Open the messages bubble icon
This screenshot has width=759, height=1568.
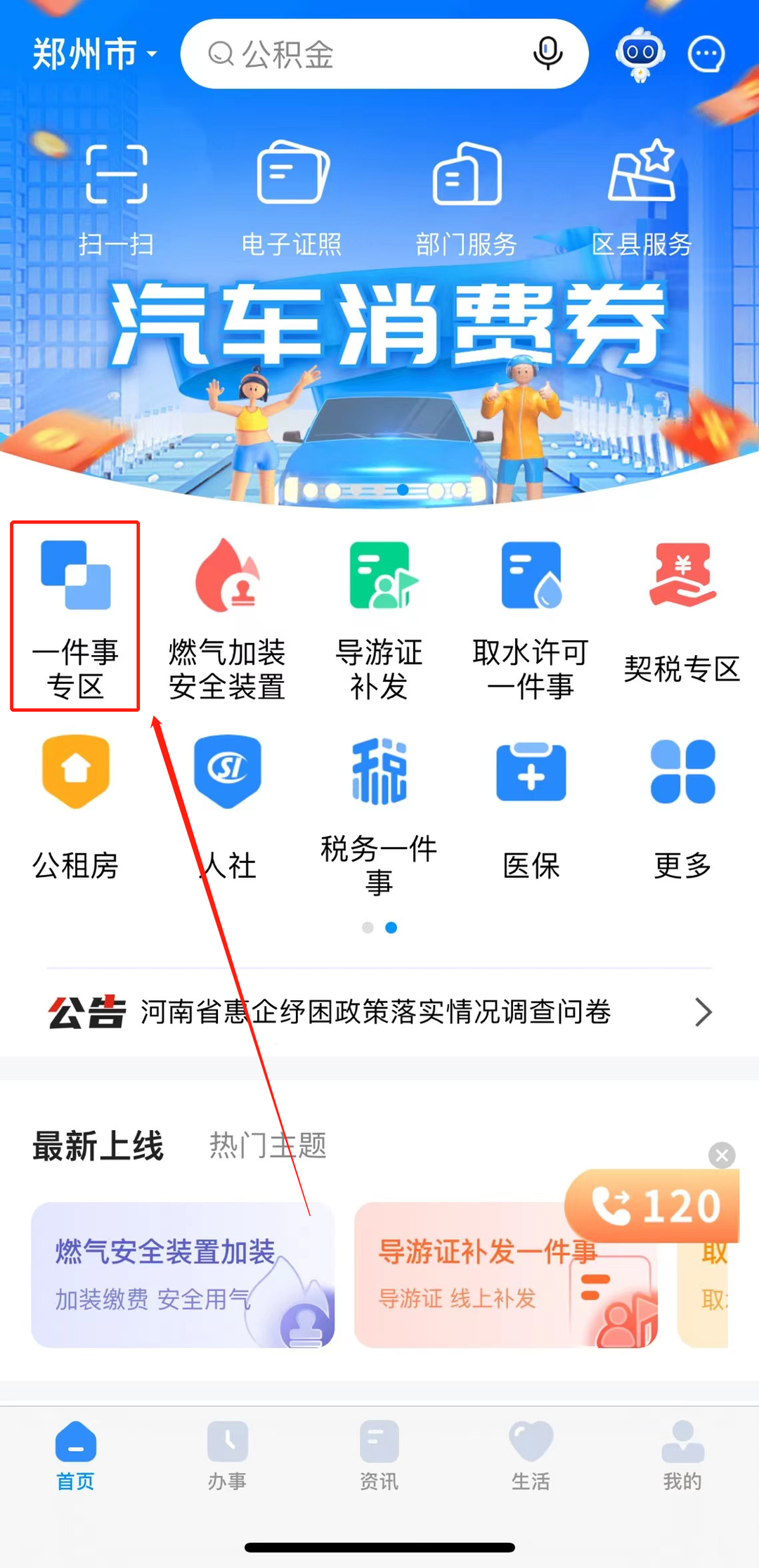tap(706, 54)
